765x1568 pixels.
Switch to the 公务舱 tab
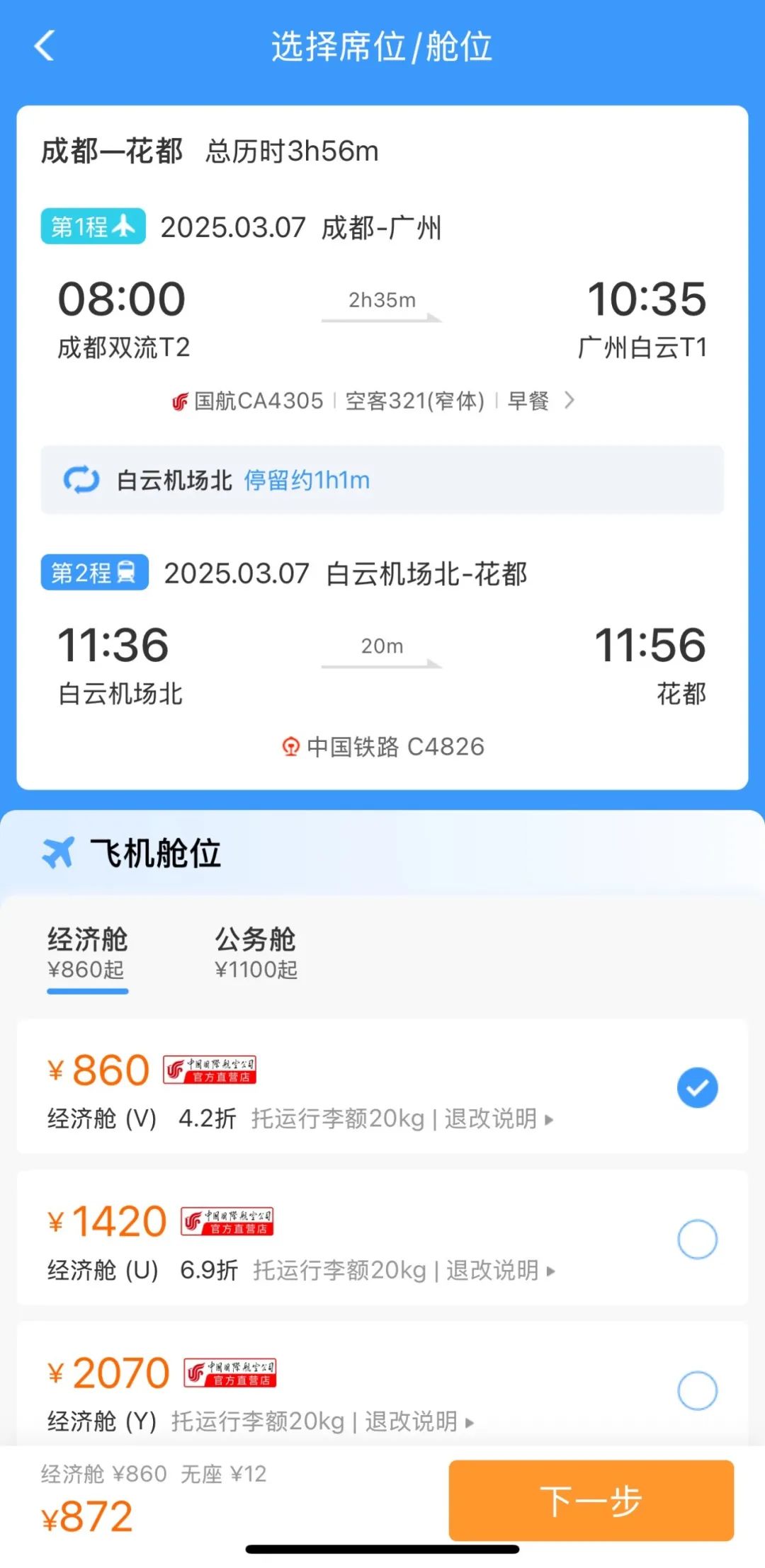coord(256,952)
